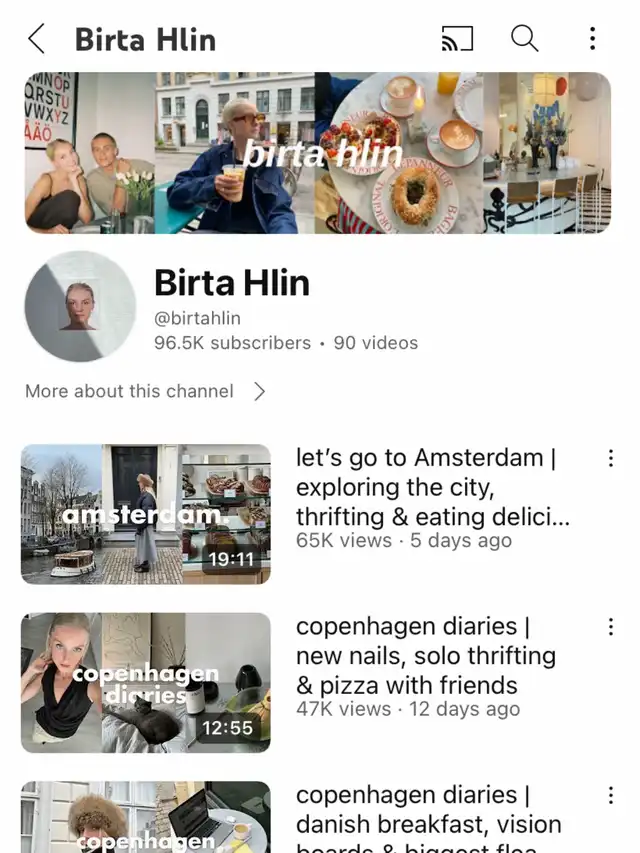Go back from Birta Hlin channel
Image resolution: width=640 pixels, height=853 pixels.
[37, 39]
